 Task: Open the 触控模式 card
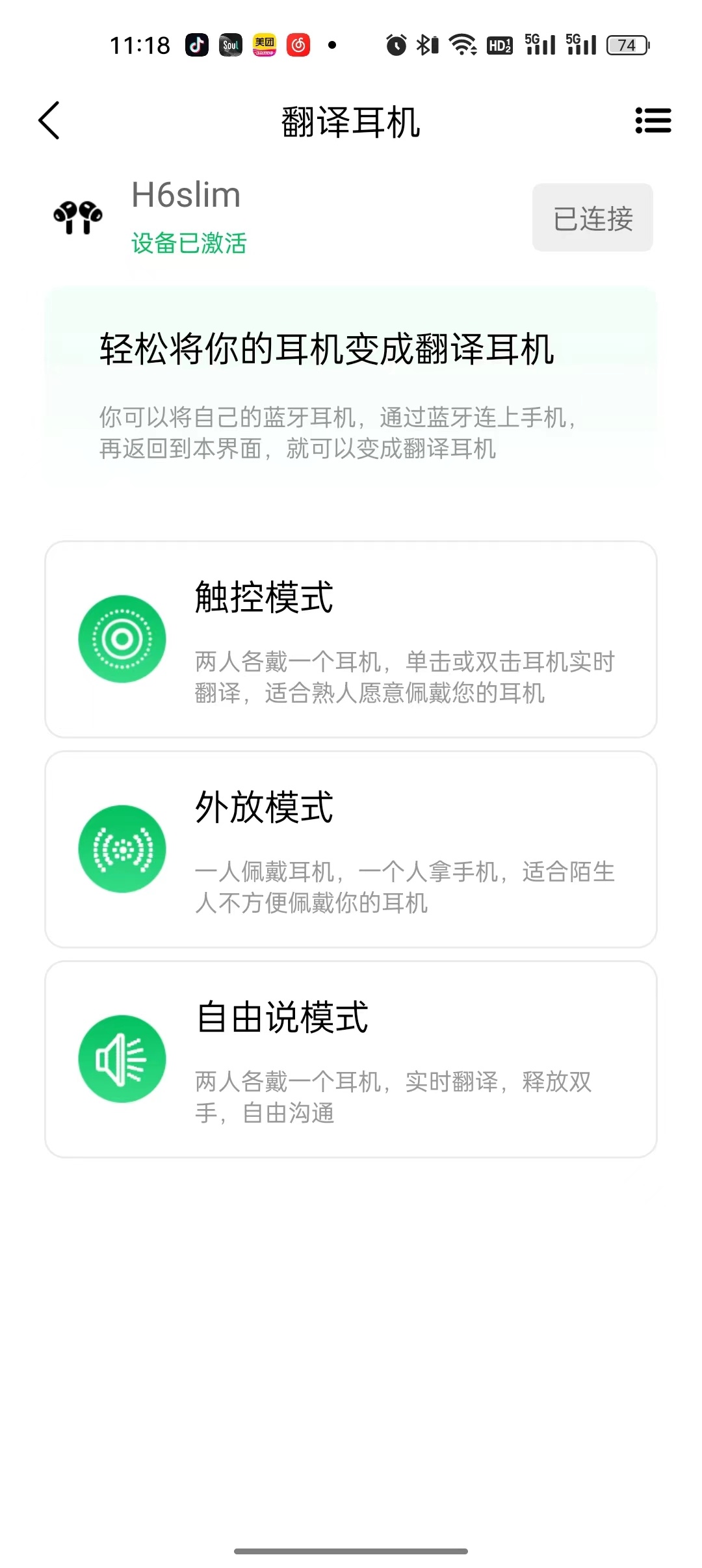(x=351, y=638)
